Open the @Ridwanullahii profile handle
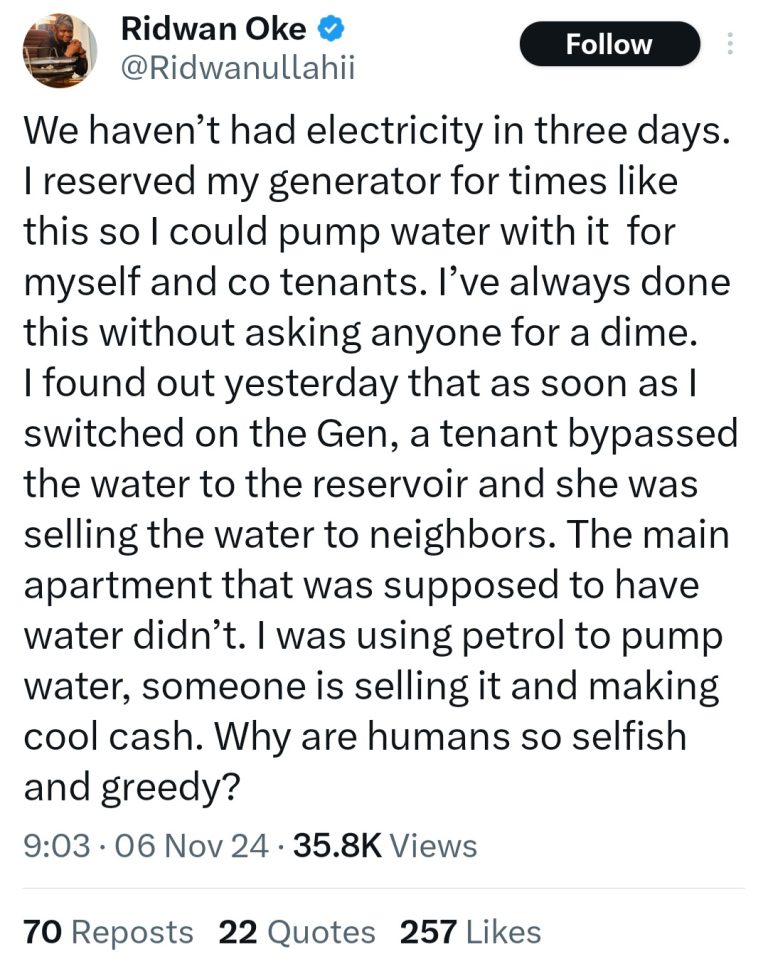The image size is (768, 959). tap(237, 69)
